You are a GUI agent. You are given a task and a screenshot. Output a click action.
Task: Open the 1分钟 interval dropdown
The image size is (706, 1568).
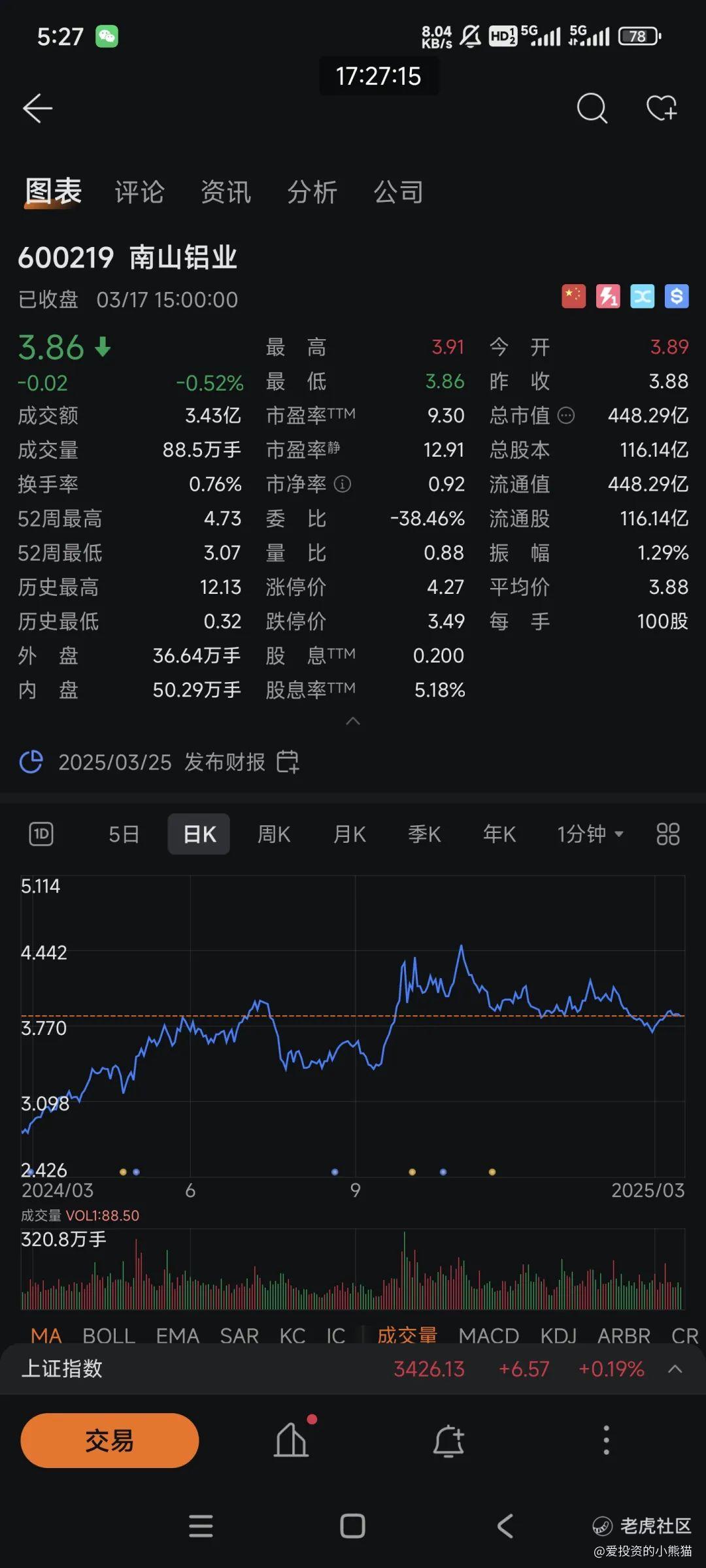(x=590, y=834)
